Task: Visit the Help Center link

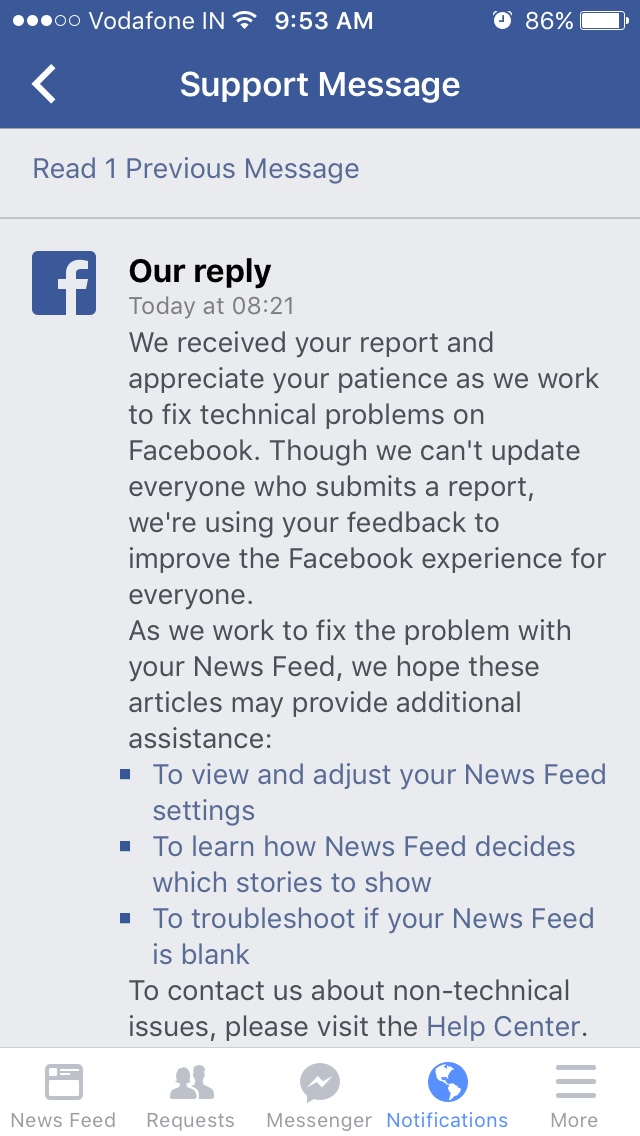Action: 504,1026
